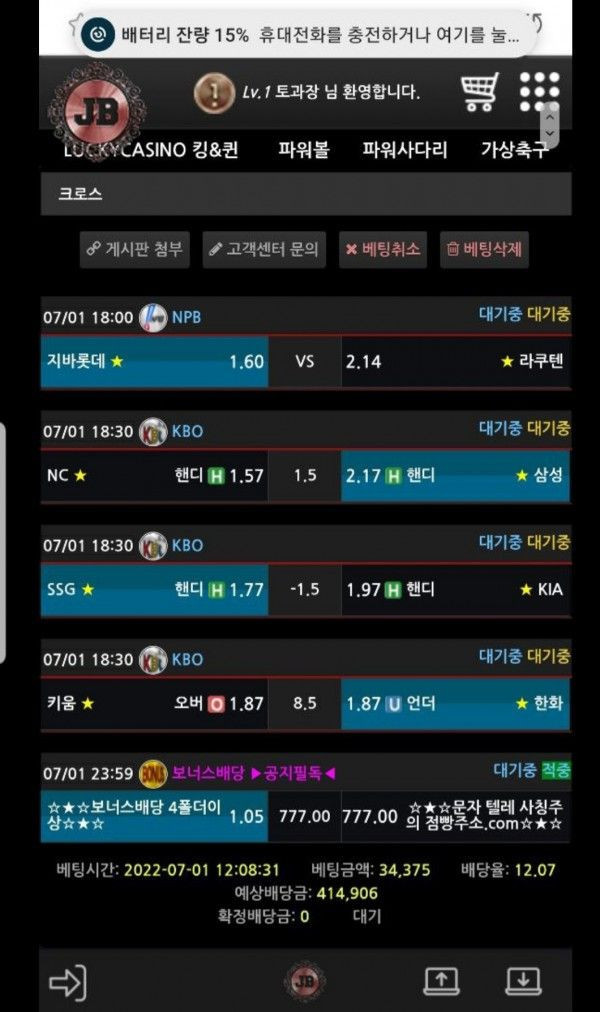Switch to 파워사다리 tab
600x1012 pixels.
pyautogui.click(x=404, y=150)
